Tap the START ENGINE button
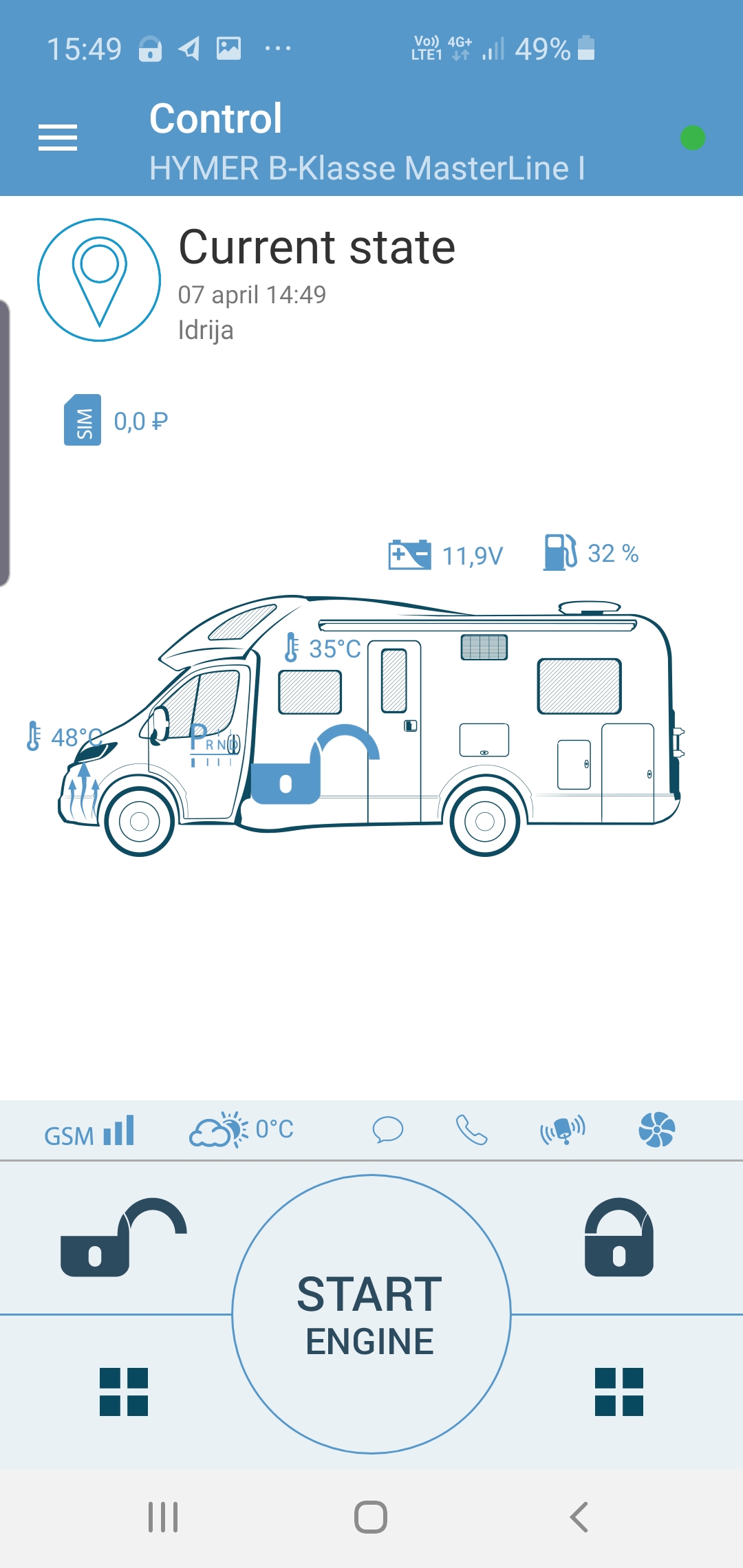 pos(371,1314)
